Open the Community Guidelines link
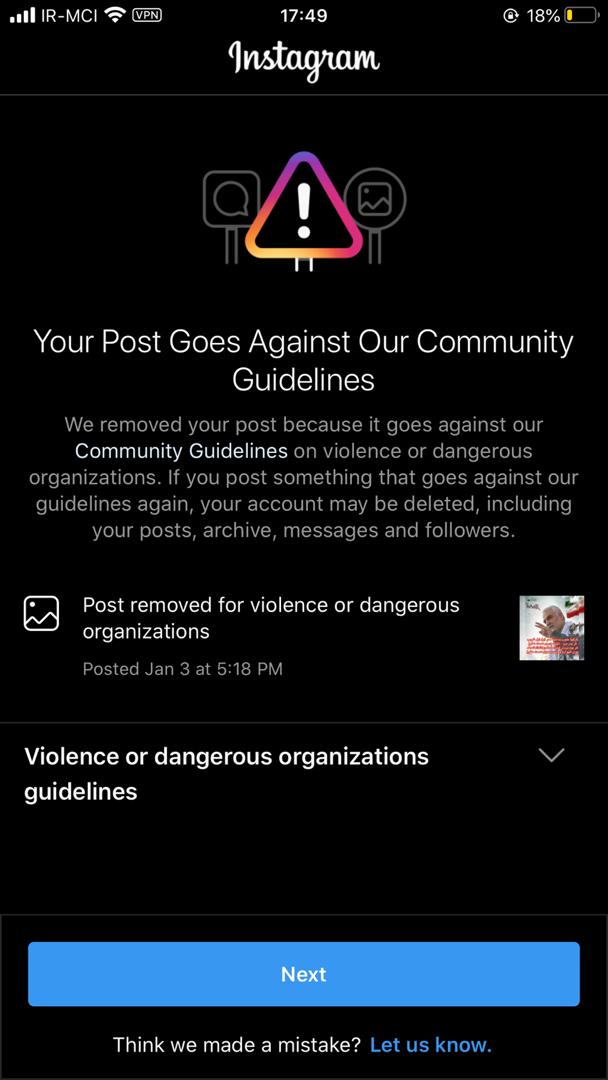Viewport: 608px width, 1080px height. [181, 451]
